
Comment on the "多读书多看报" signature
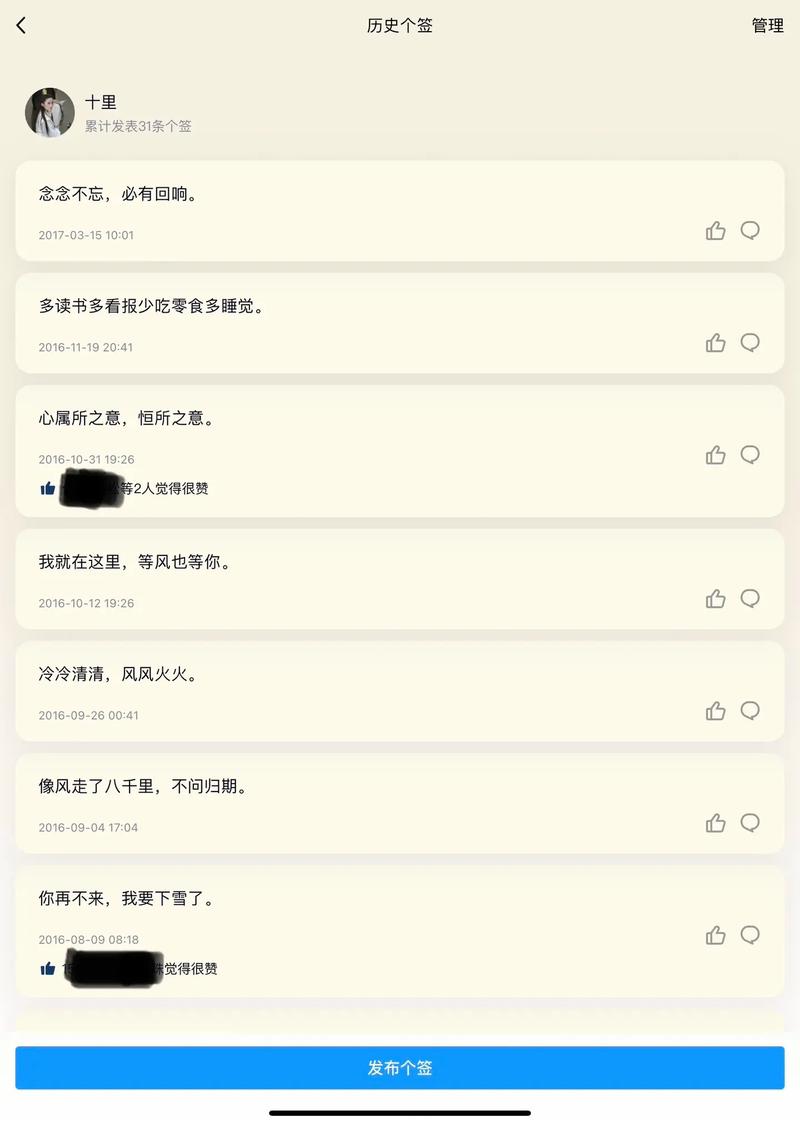[751, 343]
